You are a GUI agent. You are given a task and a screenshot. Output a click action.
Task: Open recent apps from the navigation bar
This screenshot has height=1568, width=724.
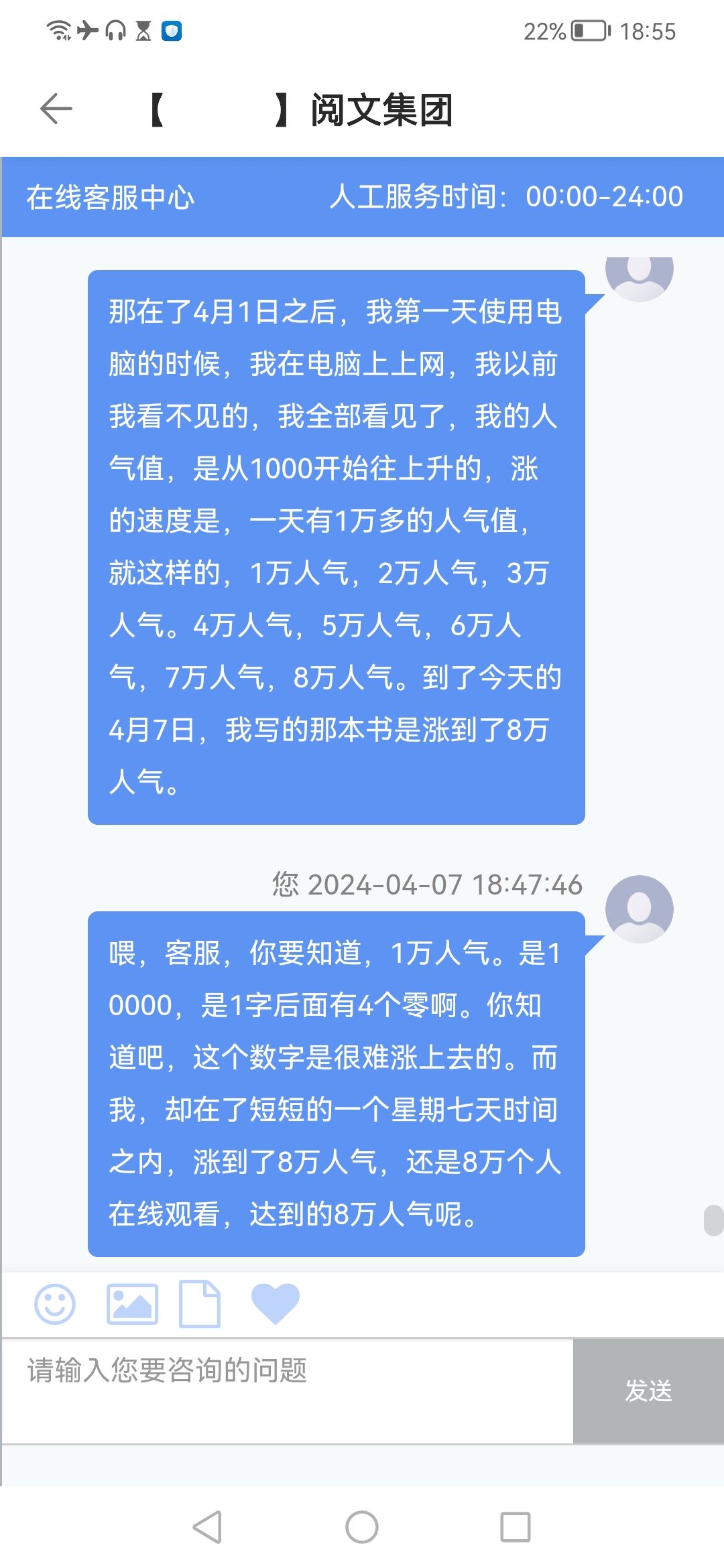[516, 1527]
